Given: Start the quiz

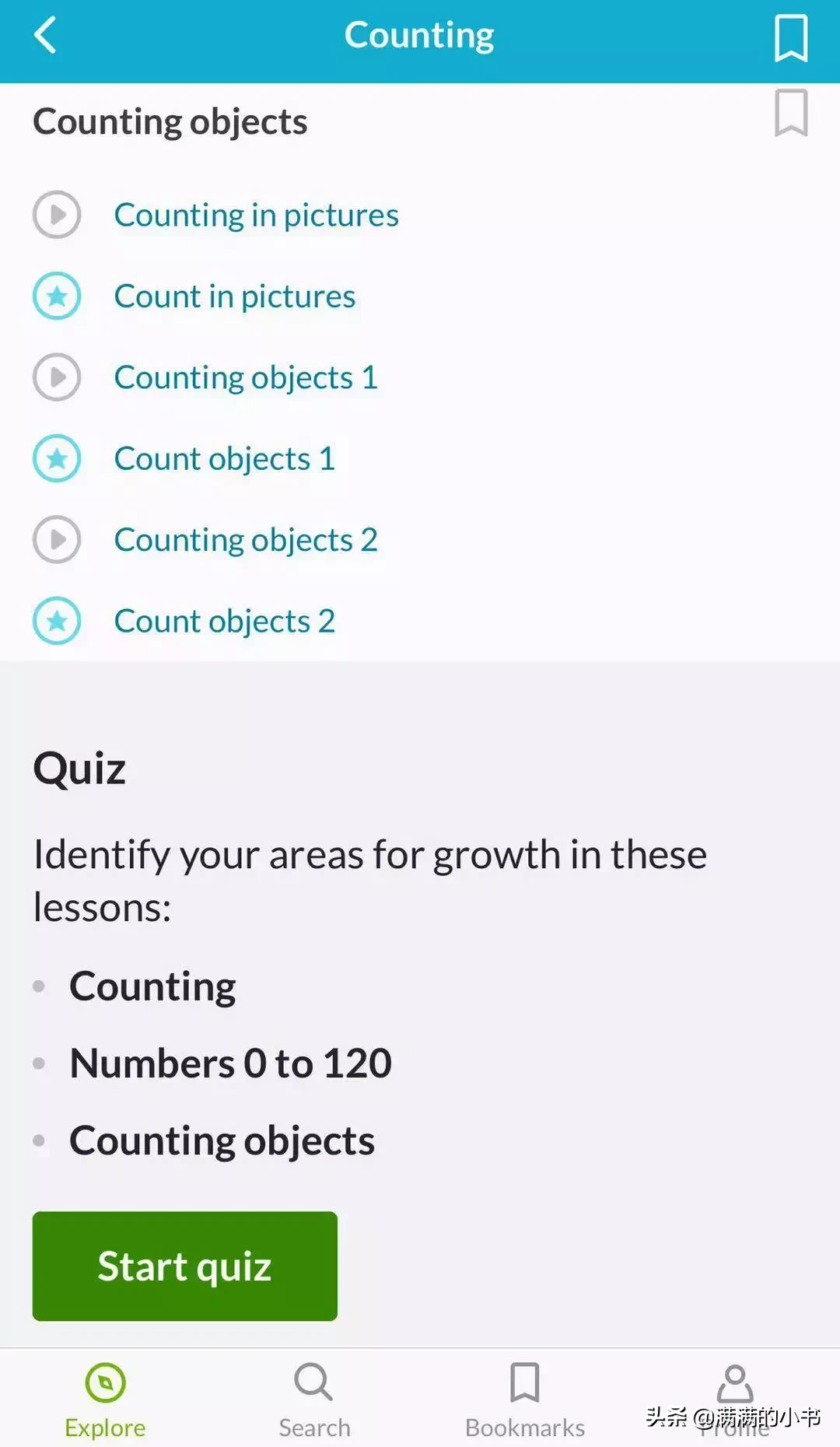Looking at the screenshot, I should point(184,1266).
